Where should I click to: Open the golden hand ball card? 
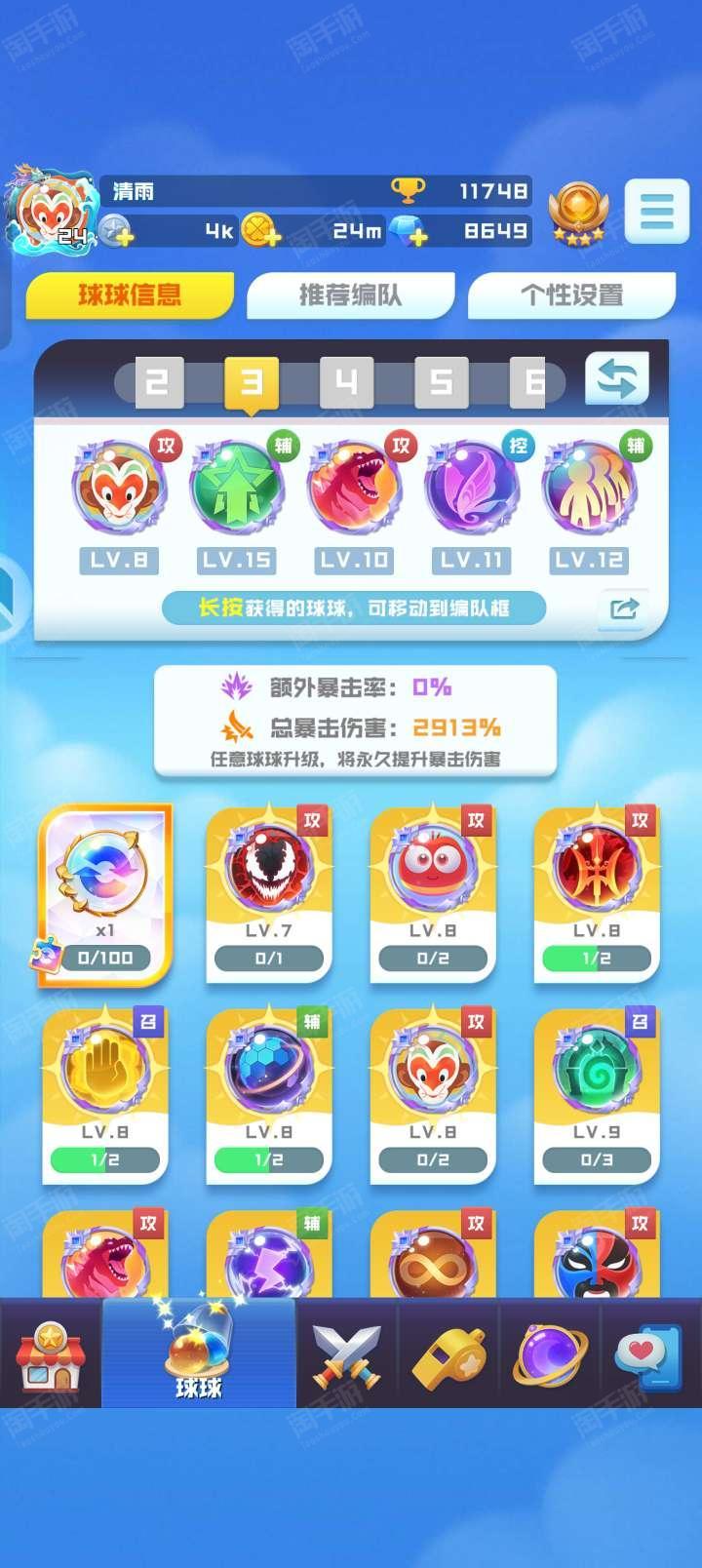105,1095
